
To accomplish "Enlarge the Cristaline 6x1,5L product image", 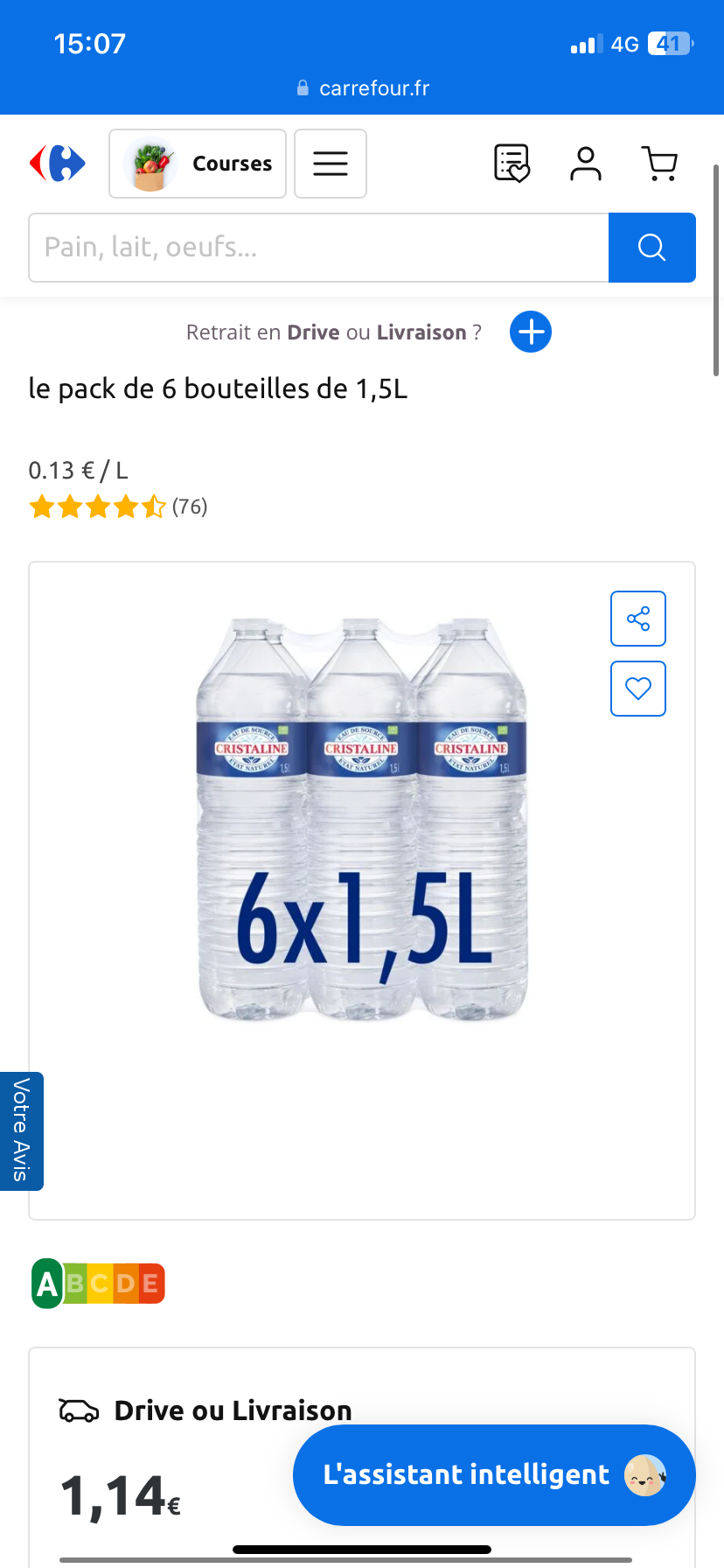I will [362, 819].
